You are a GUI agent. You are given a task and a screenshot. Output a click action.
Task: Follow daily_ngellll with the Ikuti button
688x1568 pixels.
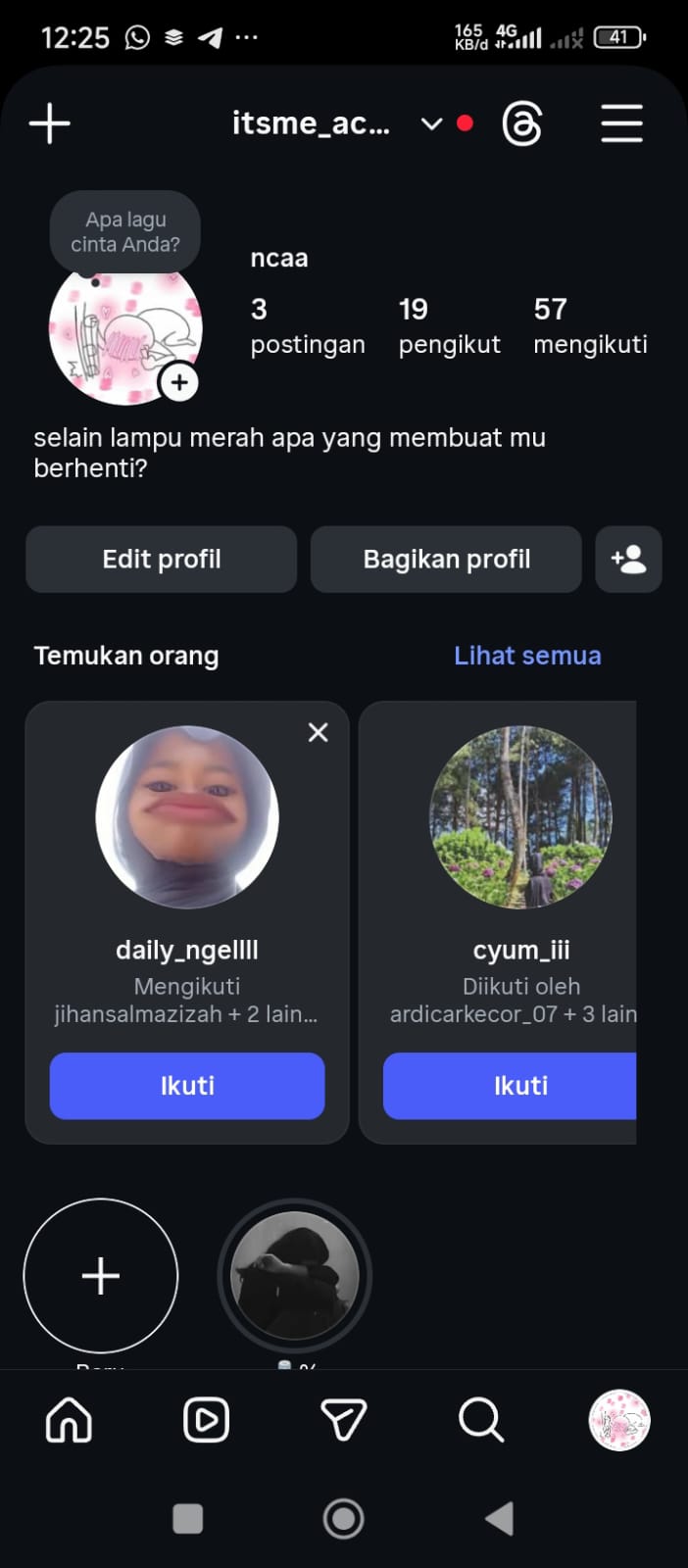tap(187, 1086)
